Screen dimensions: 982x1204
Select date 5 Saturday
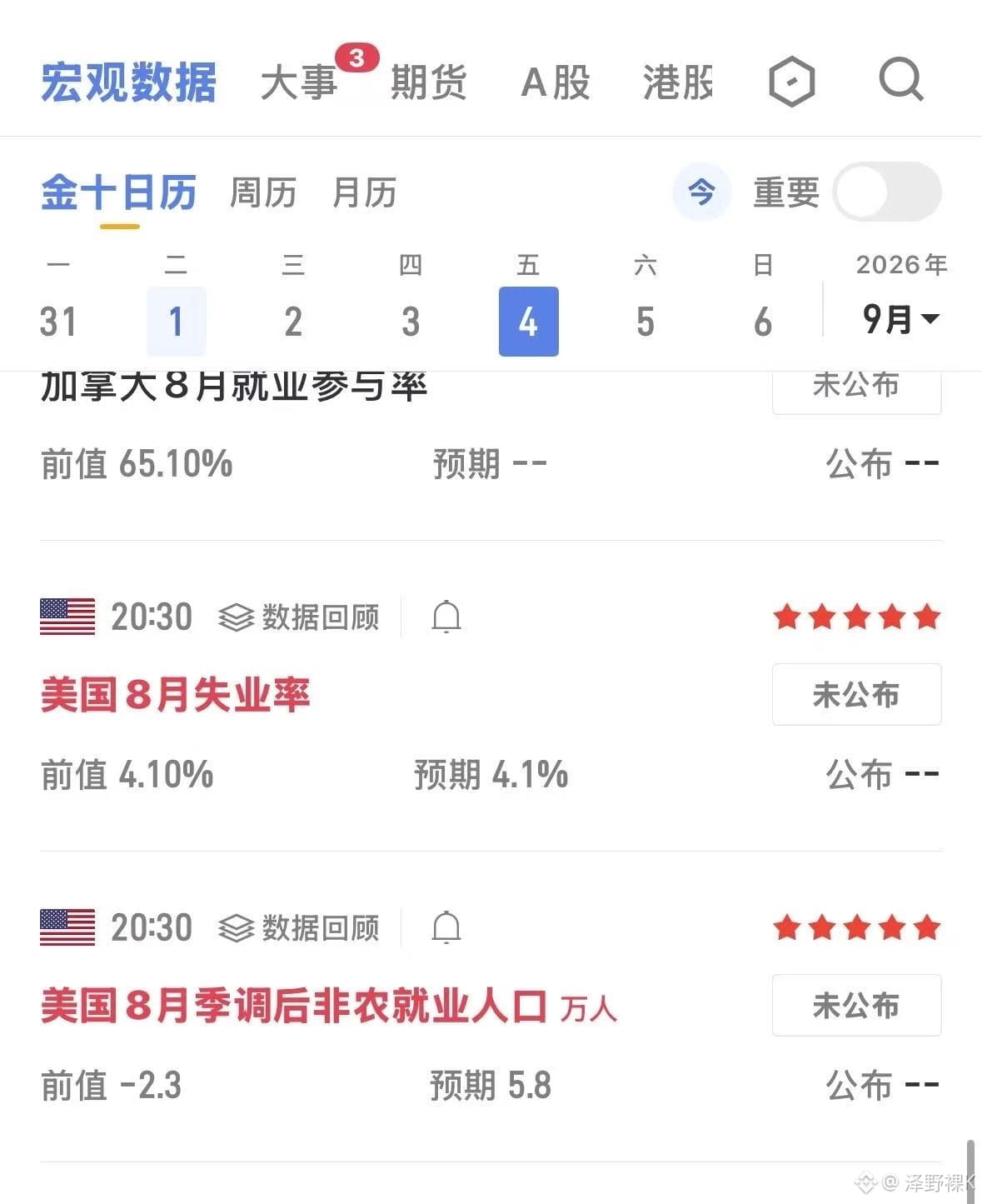(646, 322)
